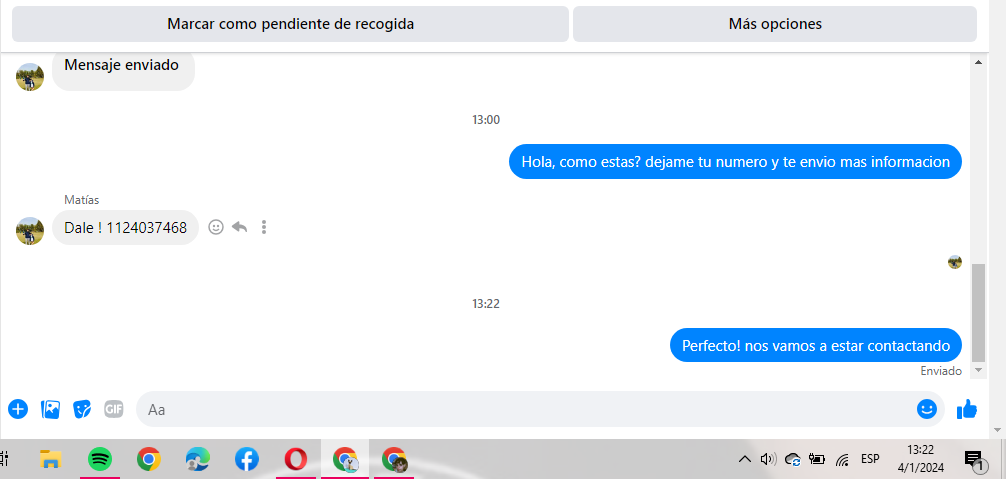Open Spotify from the taskbar

click(x=99, y=459)
